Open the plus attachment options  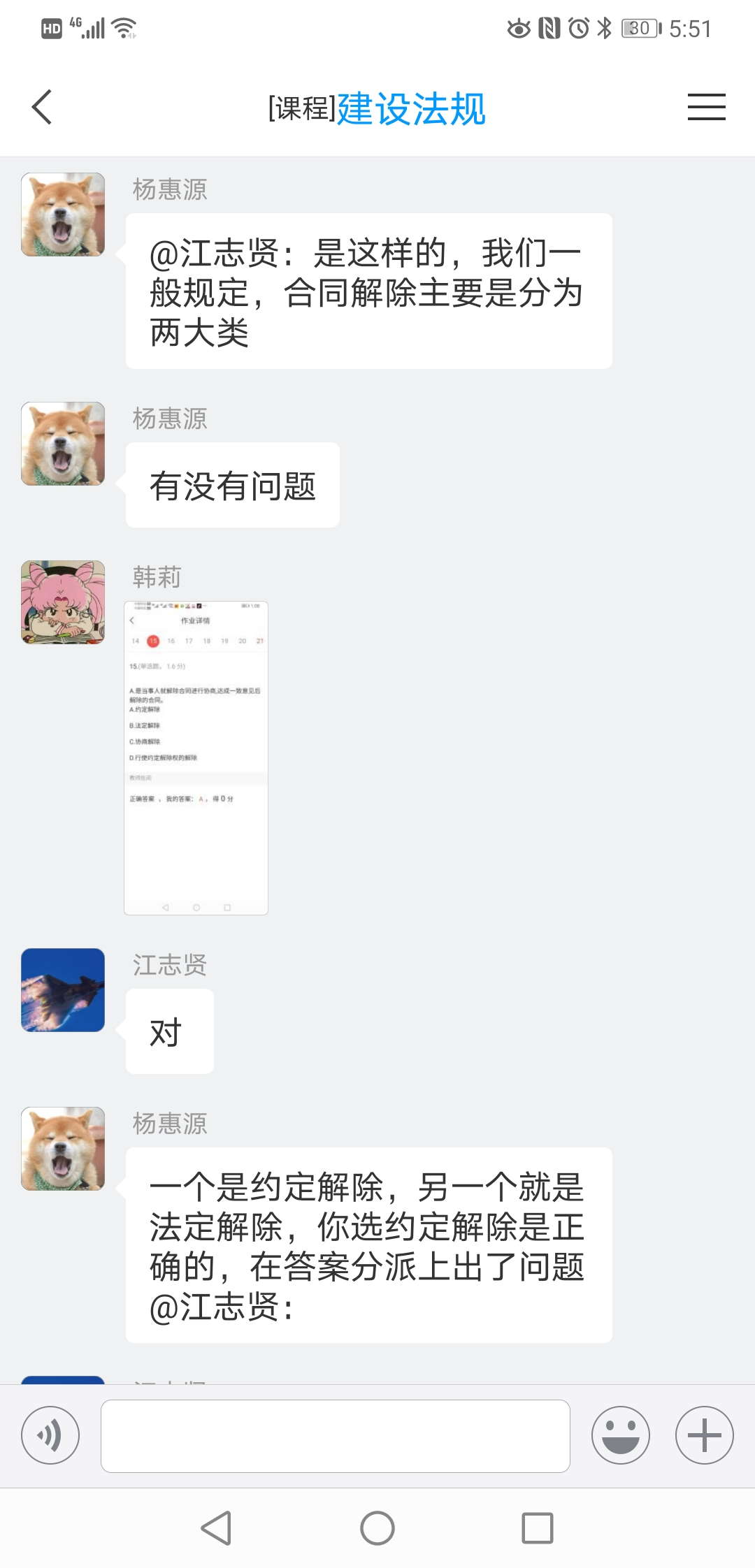click(x=704, y=1435)
